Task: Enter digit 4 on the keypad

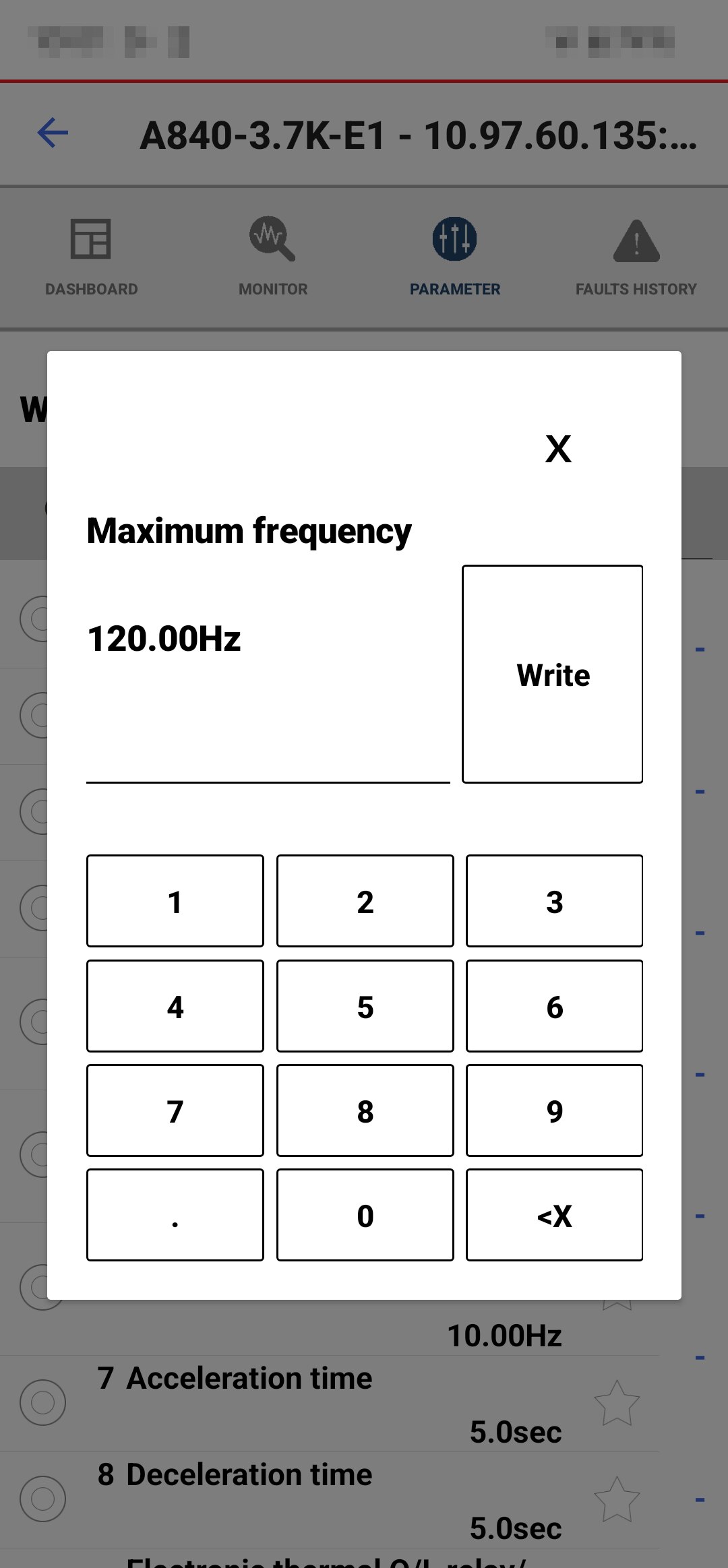Action: 175,1006
